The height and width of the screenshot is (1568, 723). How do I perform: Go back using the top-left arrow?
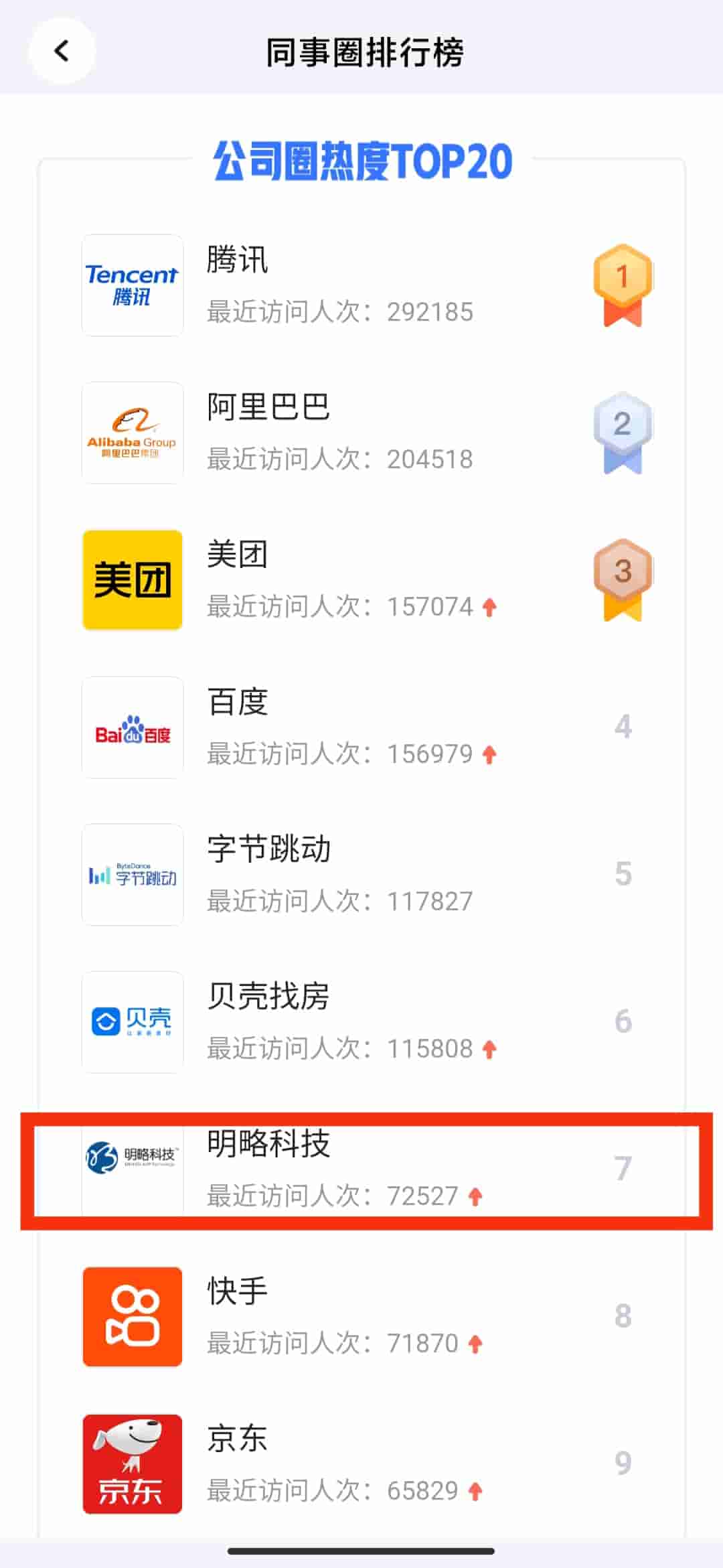62,51
